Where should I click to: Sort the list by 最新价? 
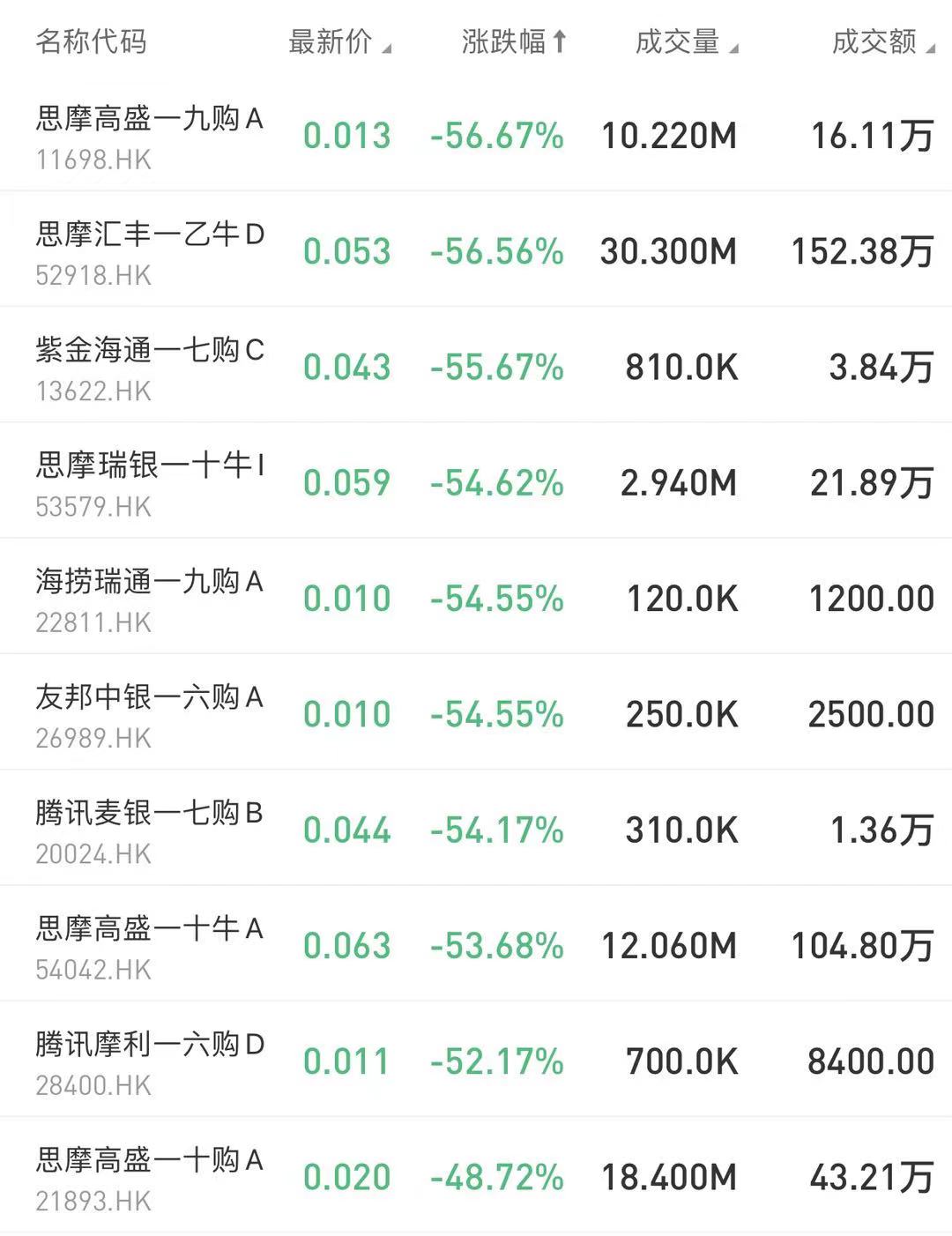339,41
